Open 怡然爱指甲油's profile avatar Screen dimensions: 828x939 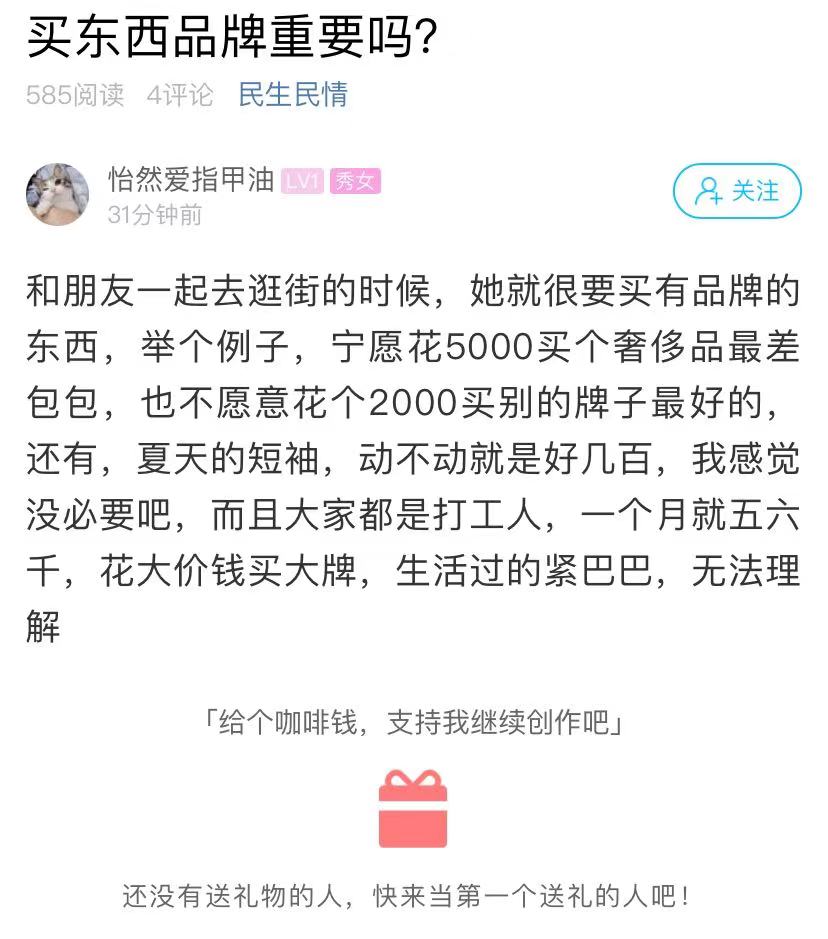(x=57, y=194)
